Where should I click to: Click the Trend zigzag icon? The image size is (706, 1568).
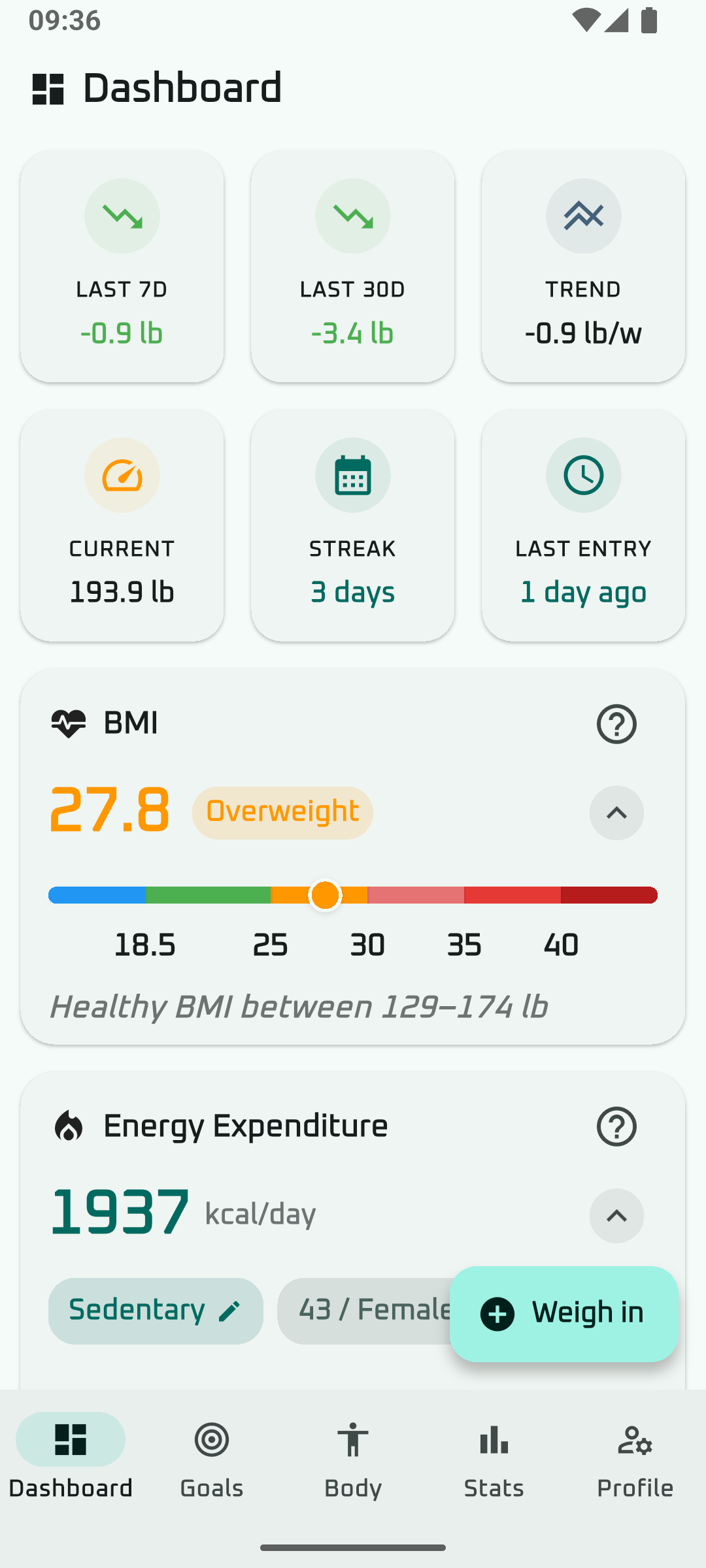(x=583, y=216)
